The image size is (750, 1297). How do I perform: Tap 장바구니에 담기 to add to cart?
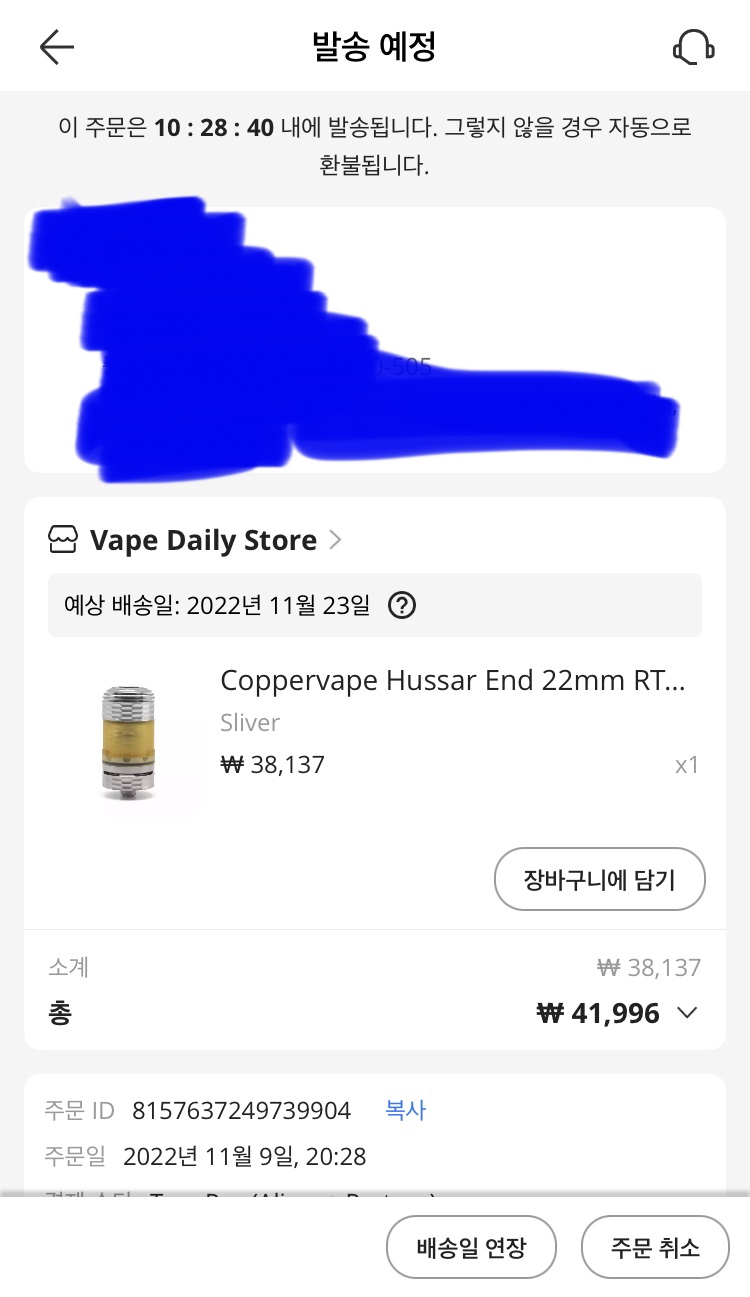pyautogui.click(x=600, y=880)
